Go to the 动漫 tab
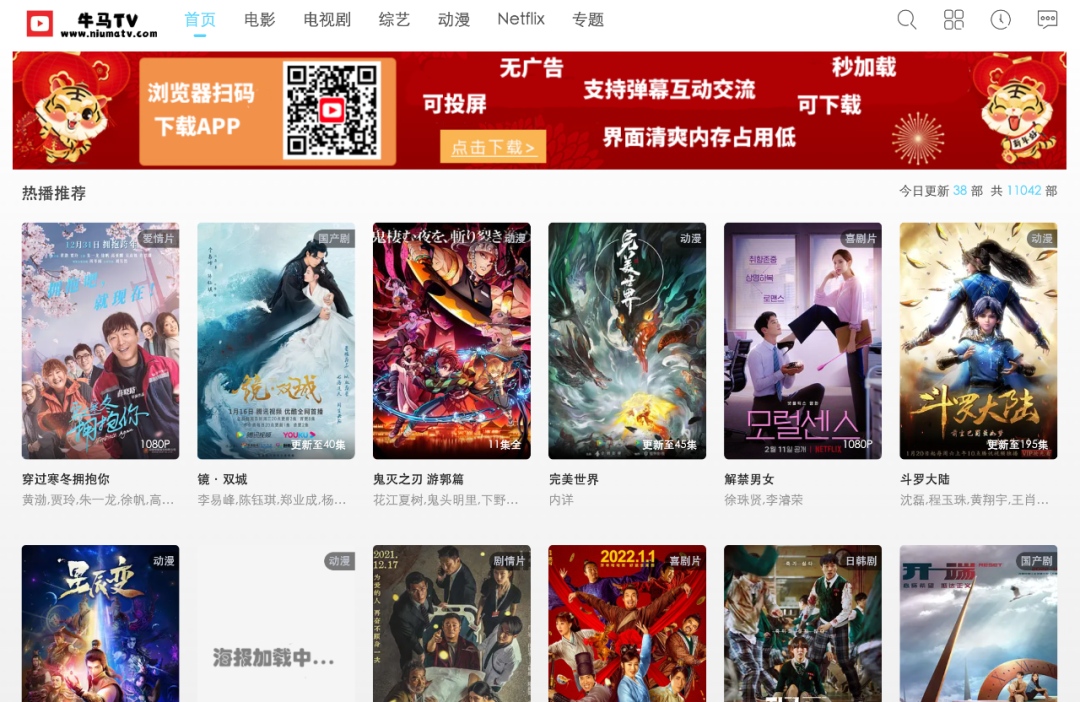Screen dimensions: 1080x702 (454, 20)
